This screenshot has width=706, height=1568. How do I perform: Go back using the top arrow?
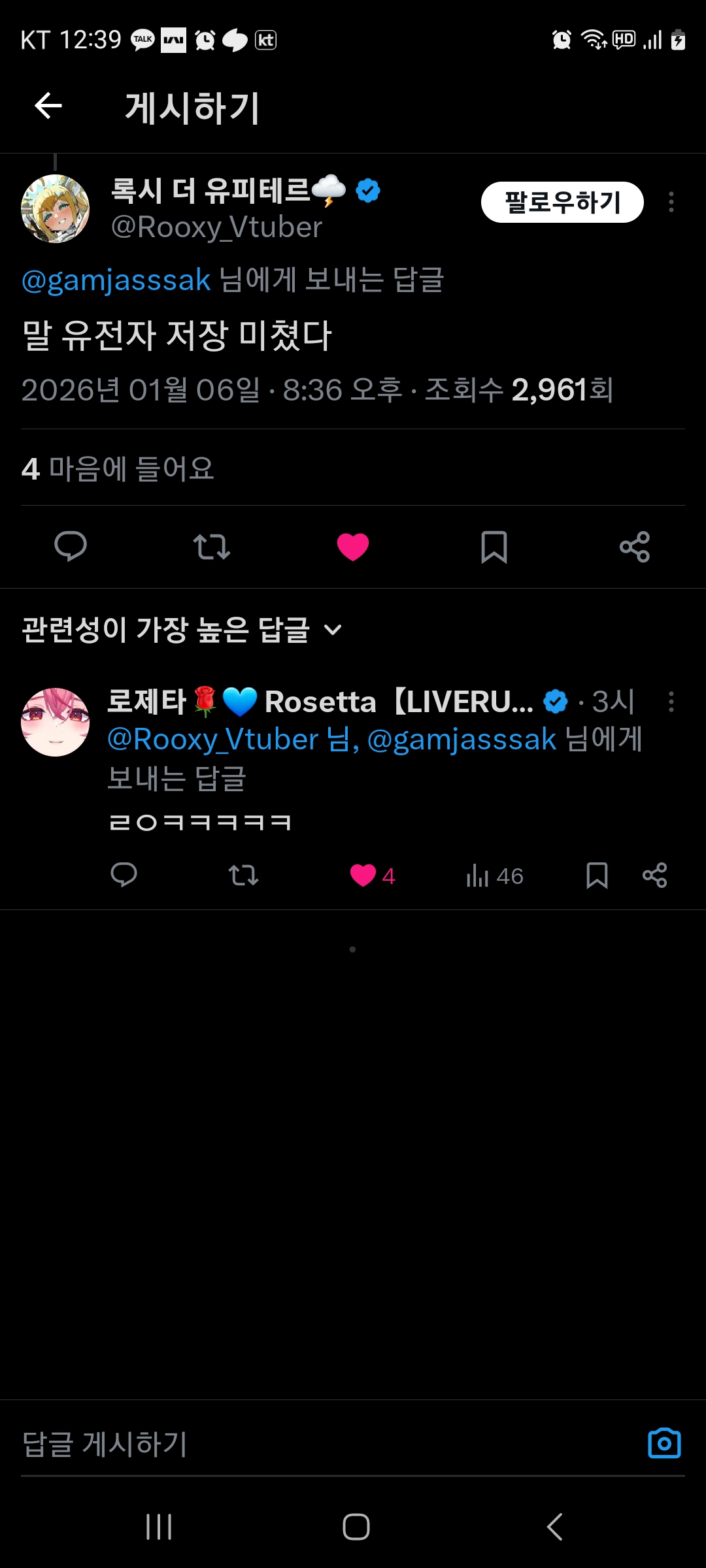48,106
